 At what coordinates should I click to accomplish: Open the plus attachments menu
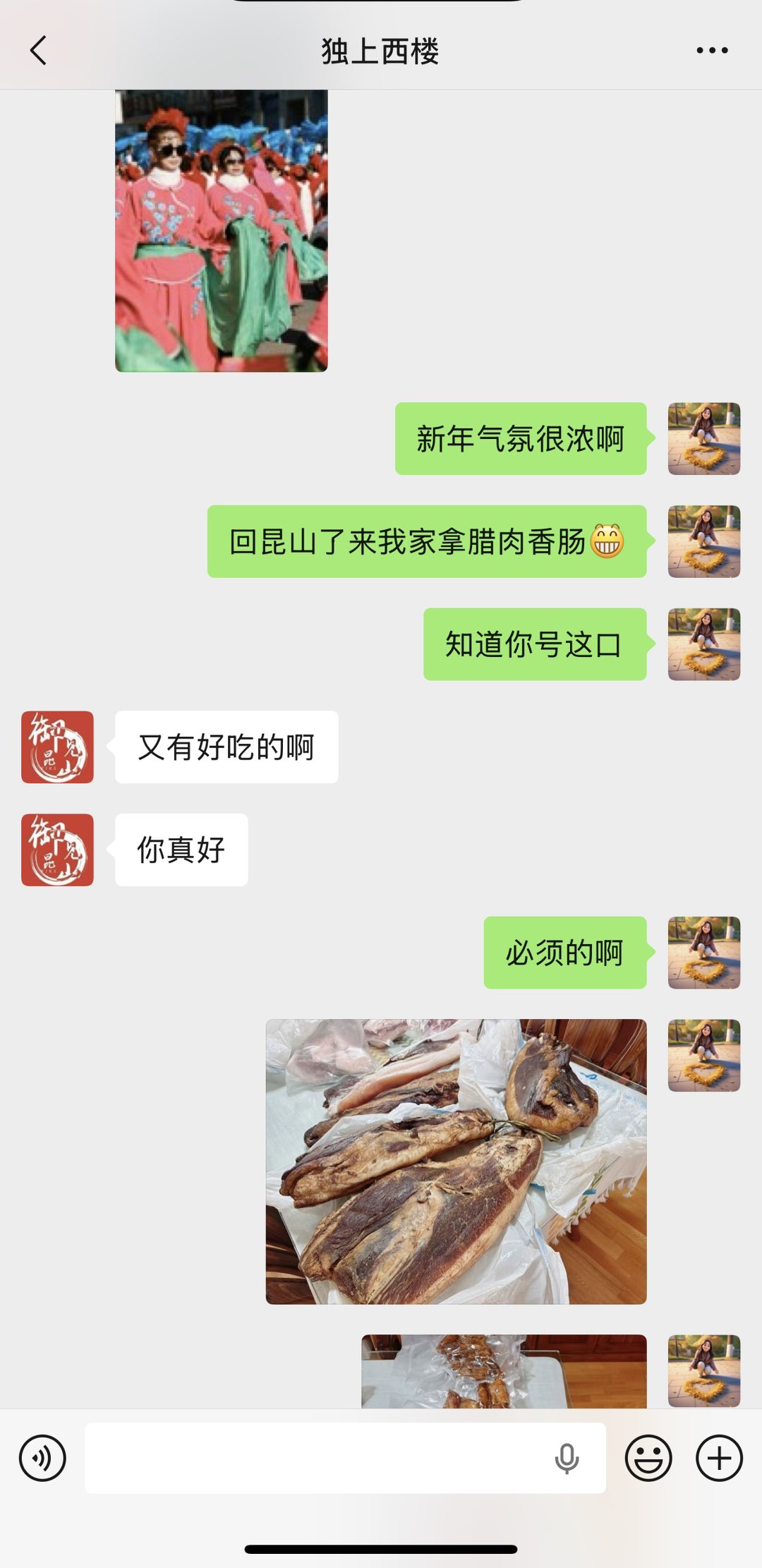[x=719, y=1458]
